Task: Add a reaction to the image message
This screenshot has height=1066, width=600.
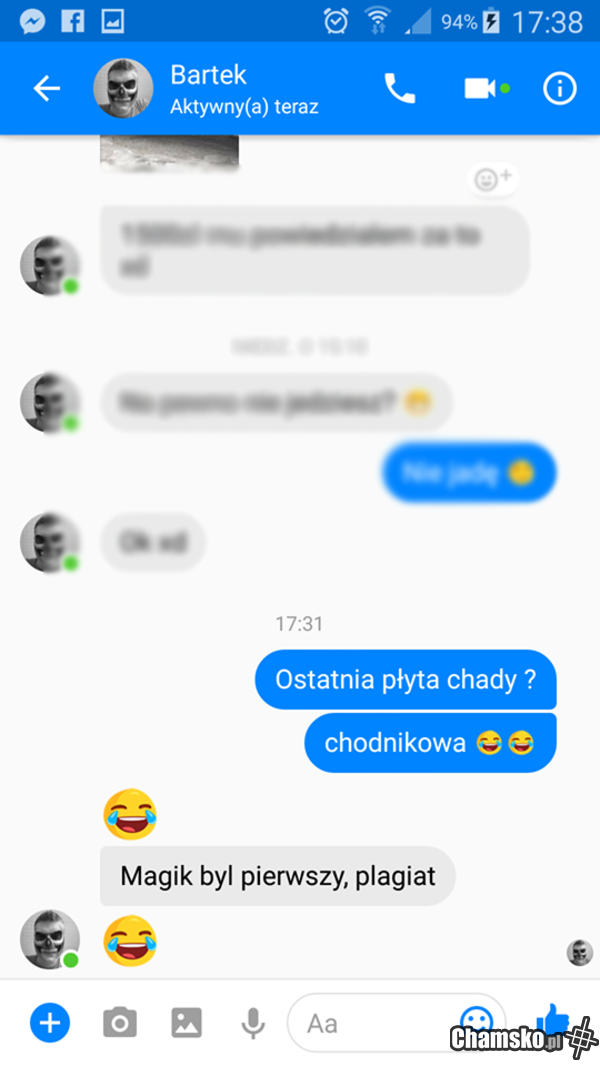Action: tap(493, 180)
